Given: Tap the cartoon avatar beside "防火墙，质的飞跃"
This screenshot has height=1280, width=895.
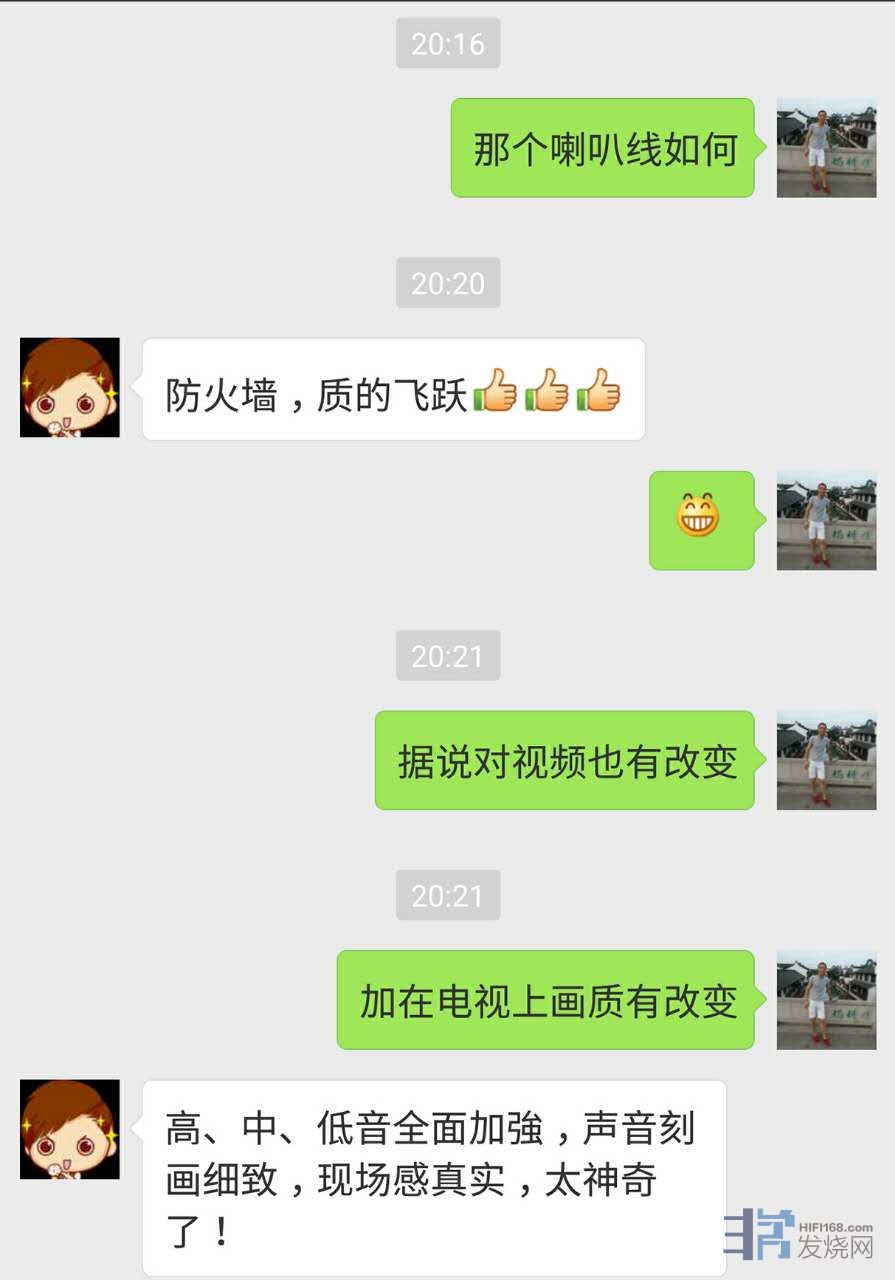Looking at the screenshot, I should (x=70, y=387).
